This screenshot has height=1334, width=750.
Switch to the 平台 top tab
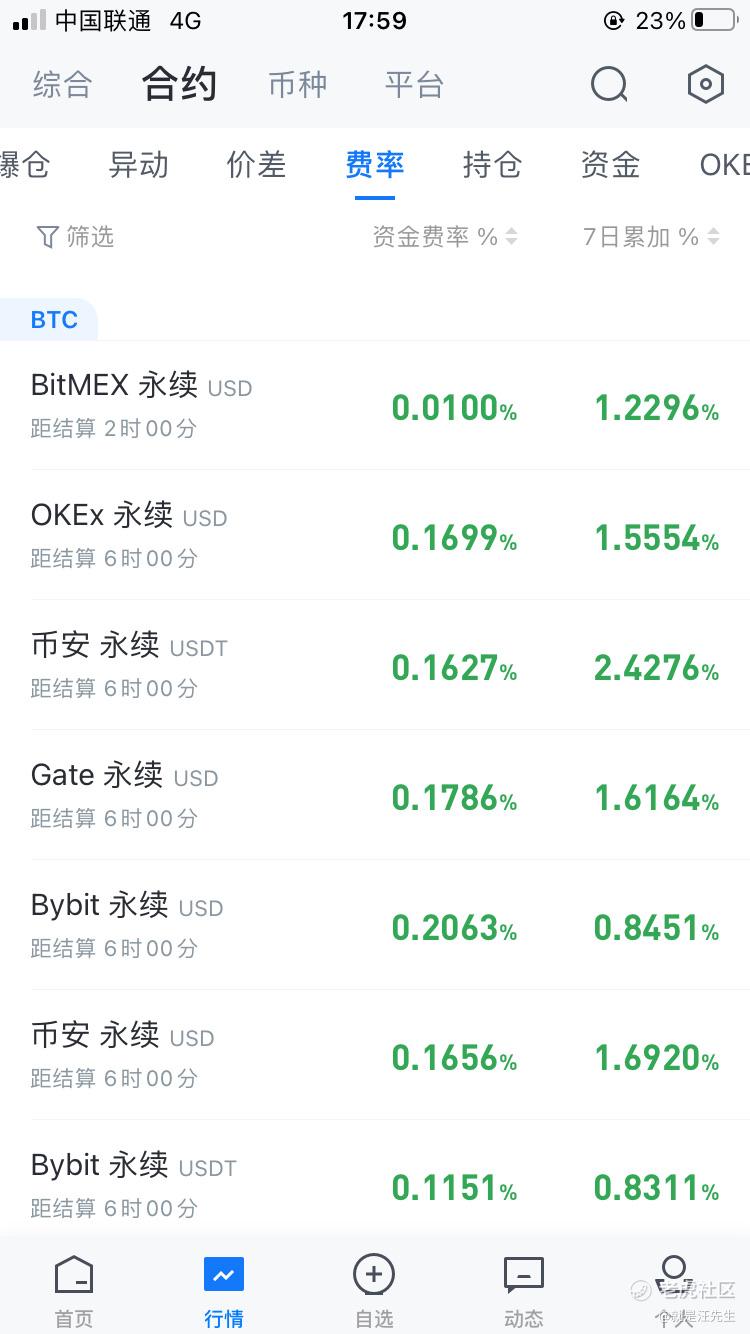pos(413,85)
